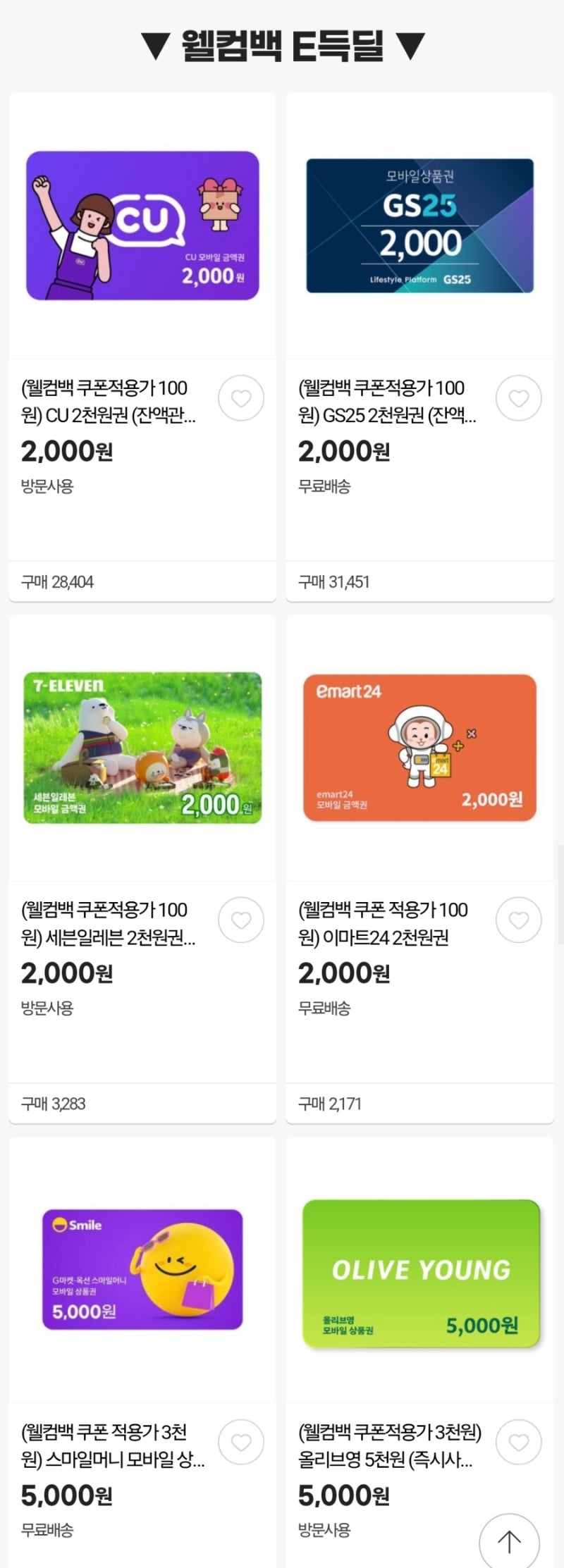Open the 세븐일레븐 2천원권 product card

point(142,869)
